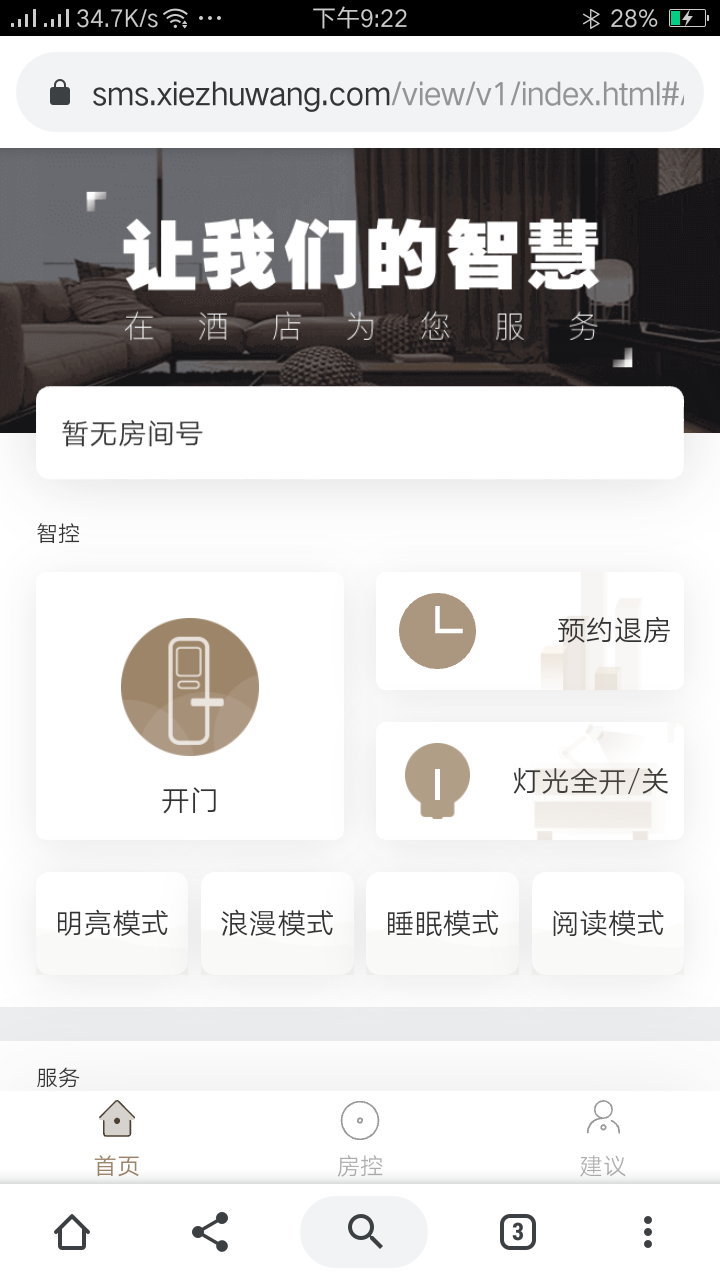Tap the 暂无房间号 room number field
This screenshot has width=720, height=1280.
(360, 432)
